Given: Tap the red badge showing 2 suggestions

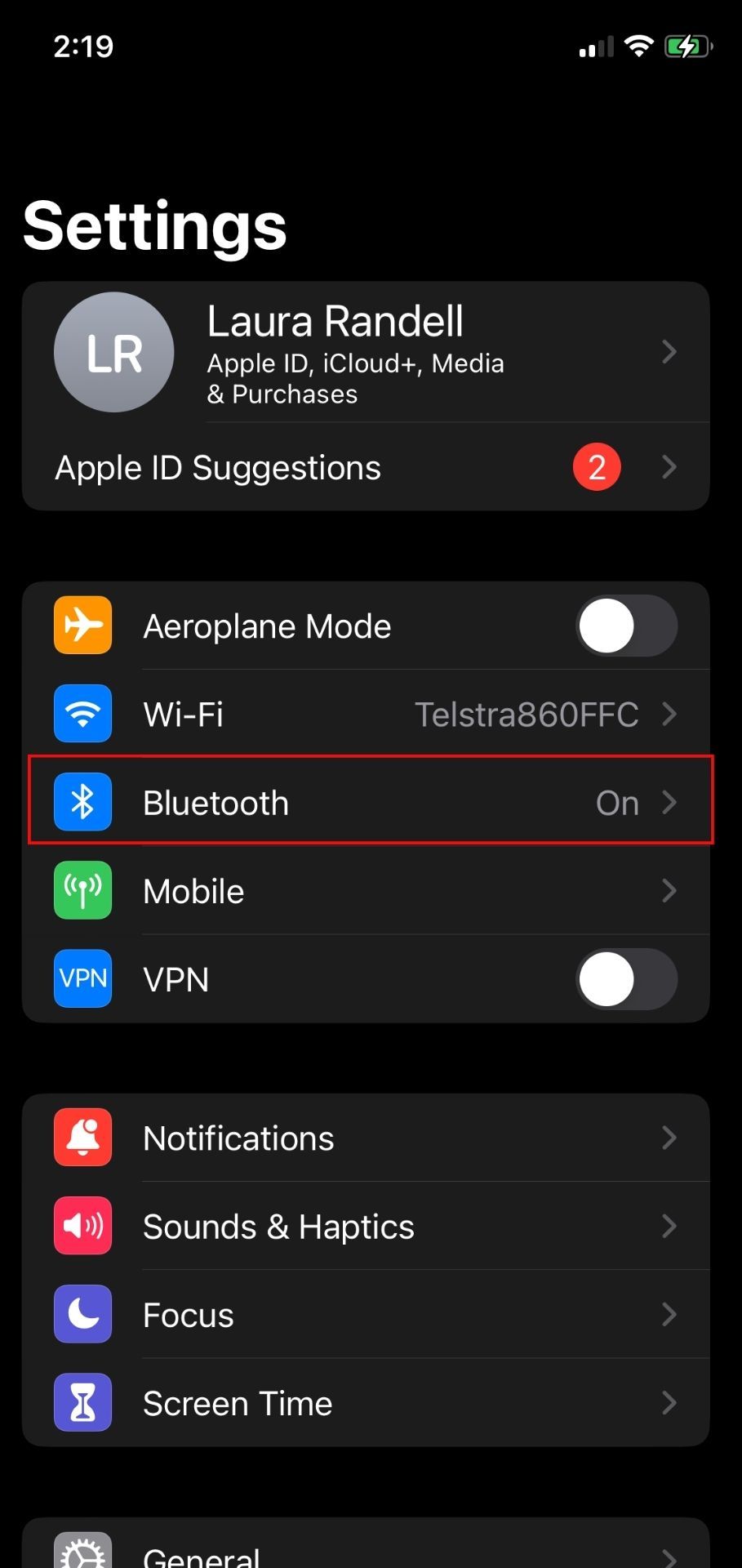Looking at the screenshot, I should point(597,466).
